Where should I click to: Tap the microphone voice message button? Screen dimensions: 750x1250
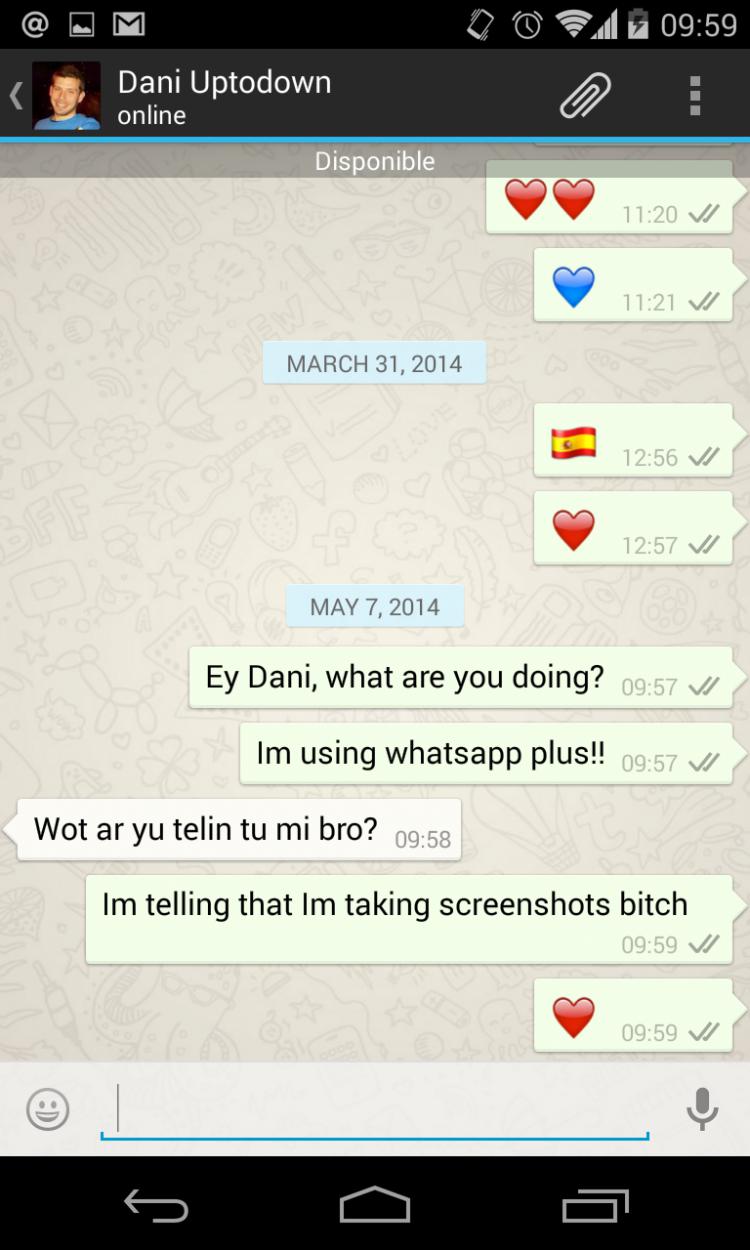(702, 1110)
